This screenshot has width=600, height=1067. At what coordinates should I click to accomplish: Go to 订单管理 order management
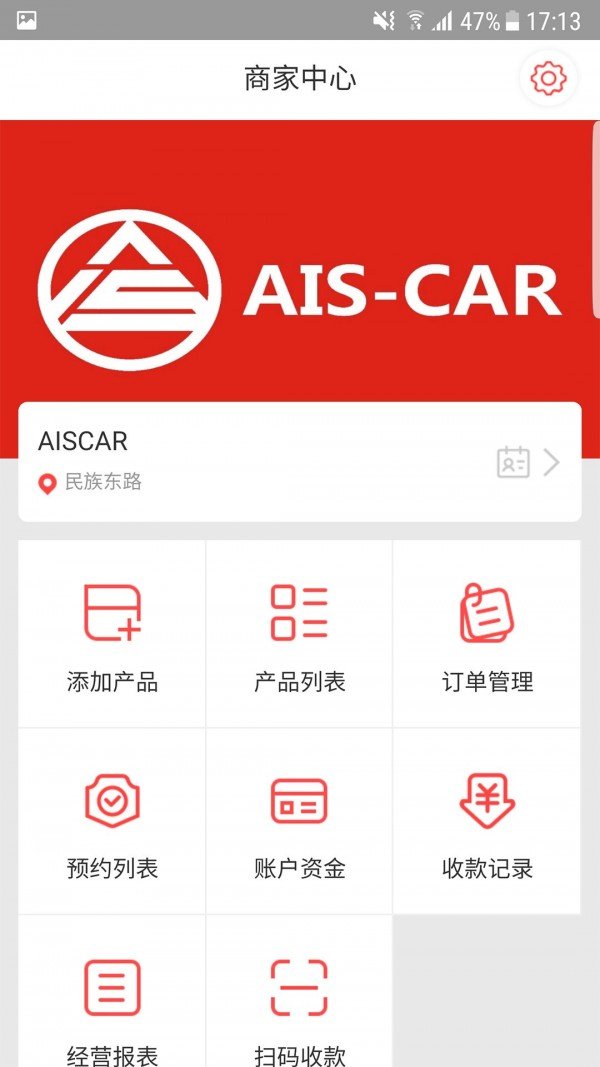point(487,635)
